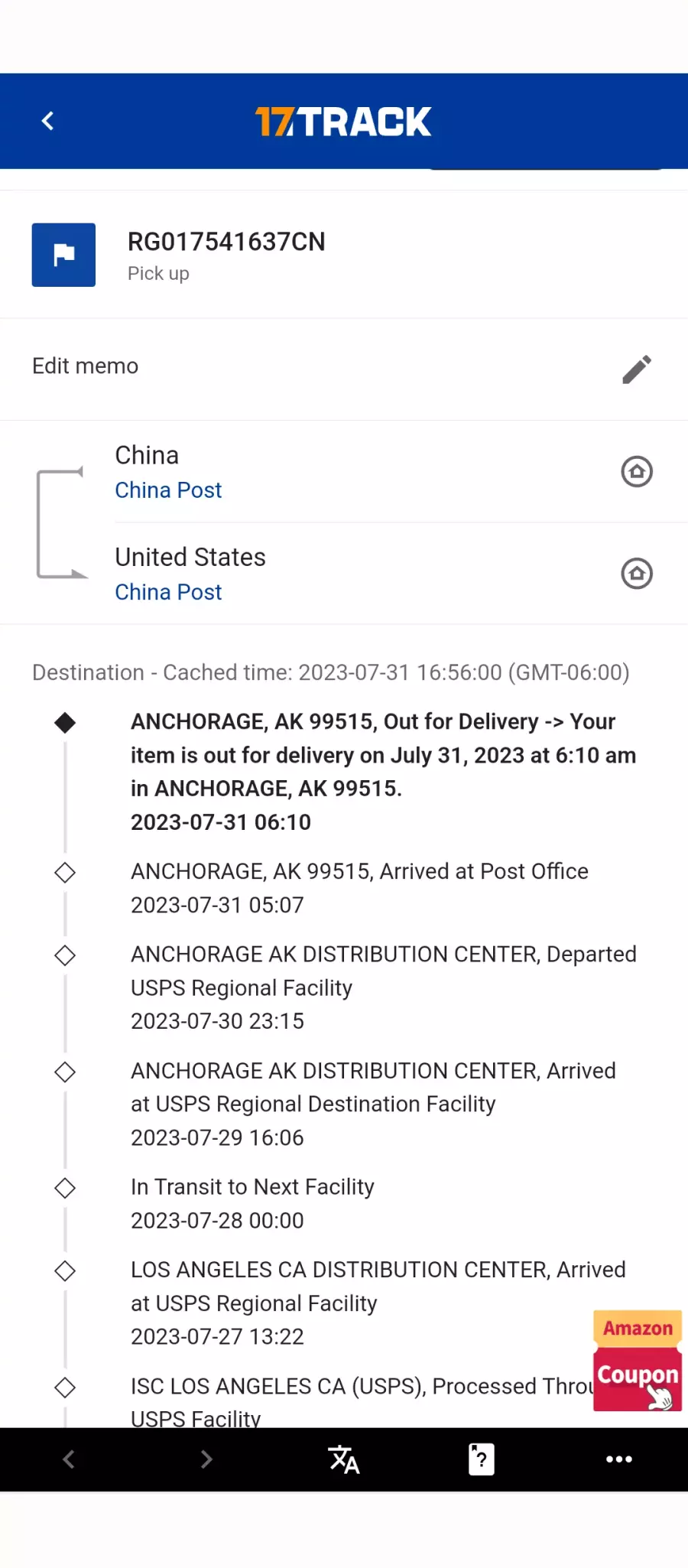The width and height of the screenshot is (688, 1568).
Task: Tap the RG017541637CN tracking number row
Action: [x=344, y=255]
